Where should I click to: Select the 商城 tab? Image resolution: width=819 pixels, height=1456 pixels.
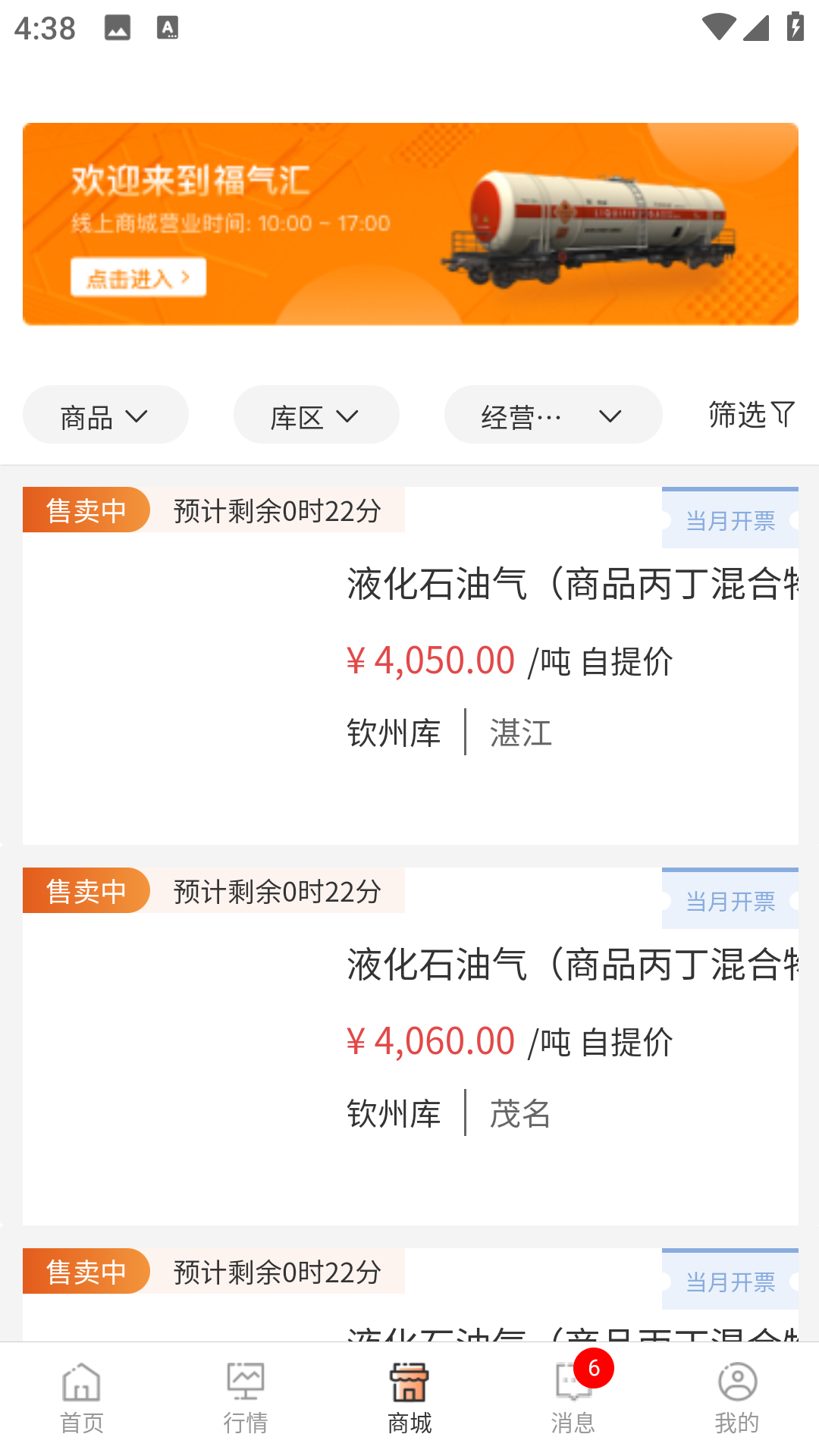(409, 1398)
